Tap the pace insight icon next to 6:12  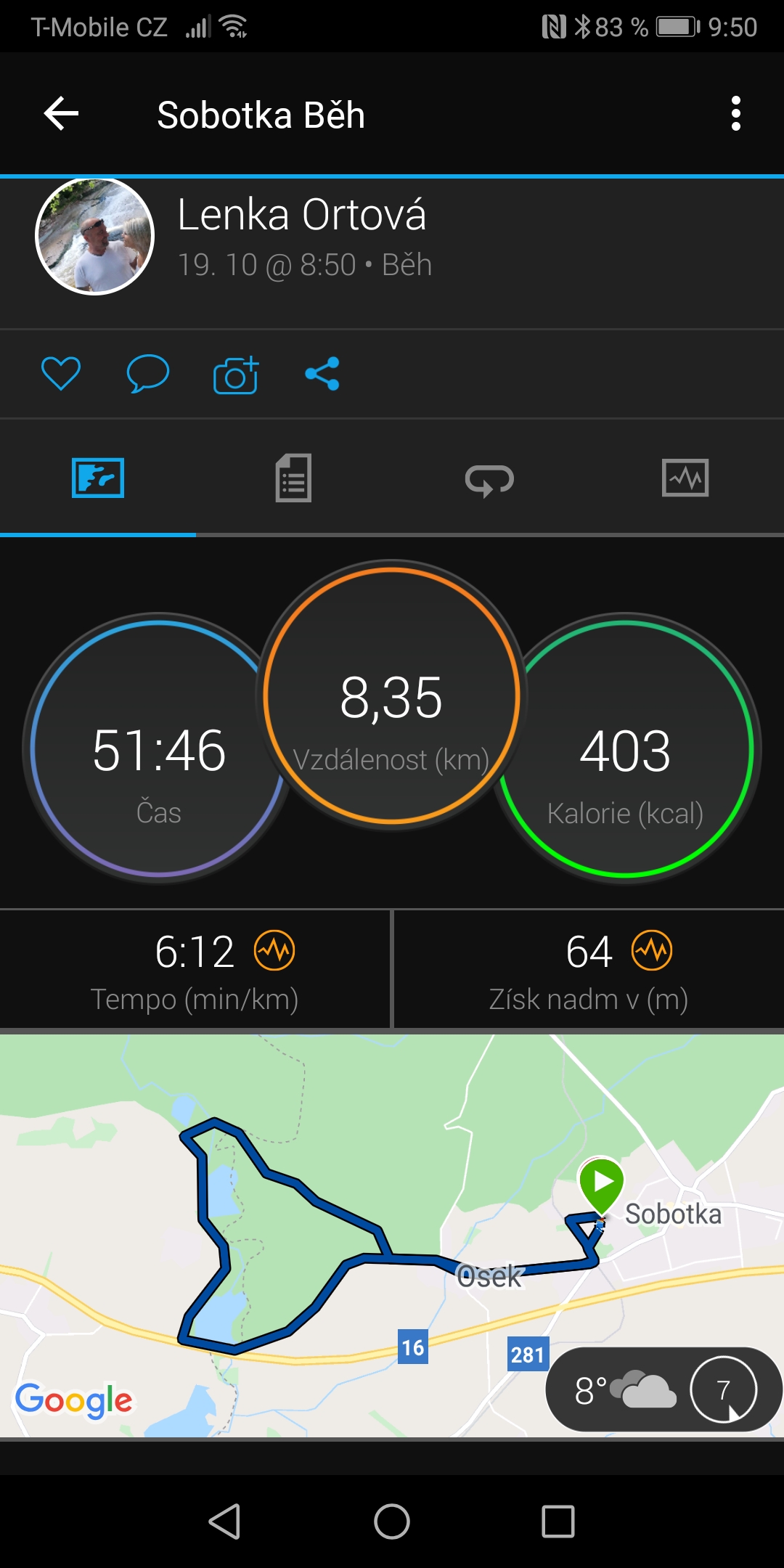tap(274, 950)
